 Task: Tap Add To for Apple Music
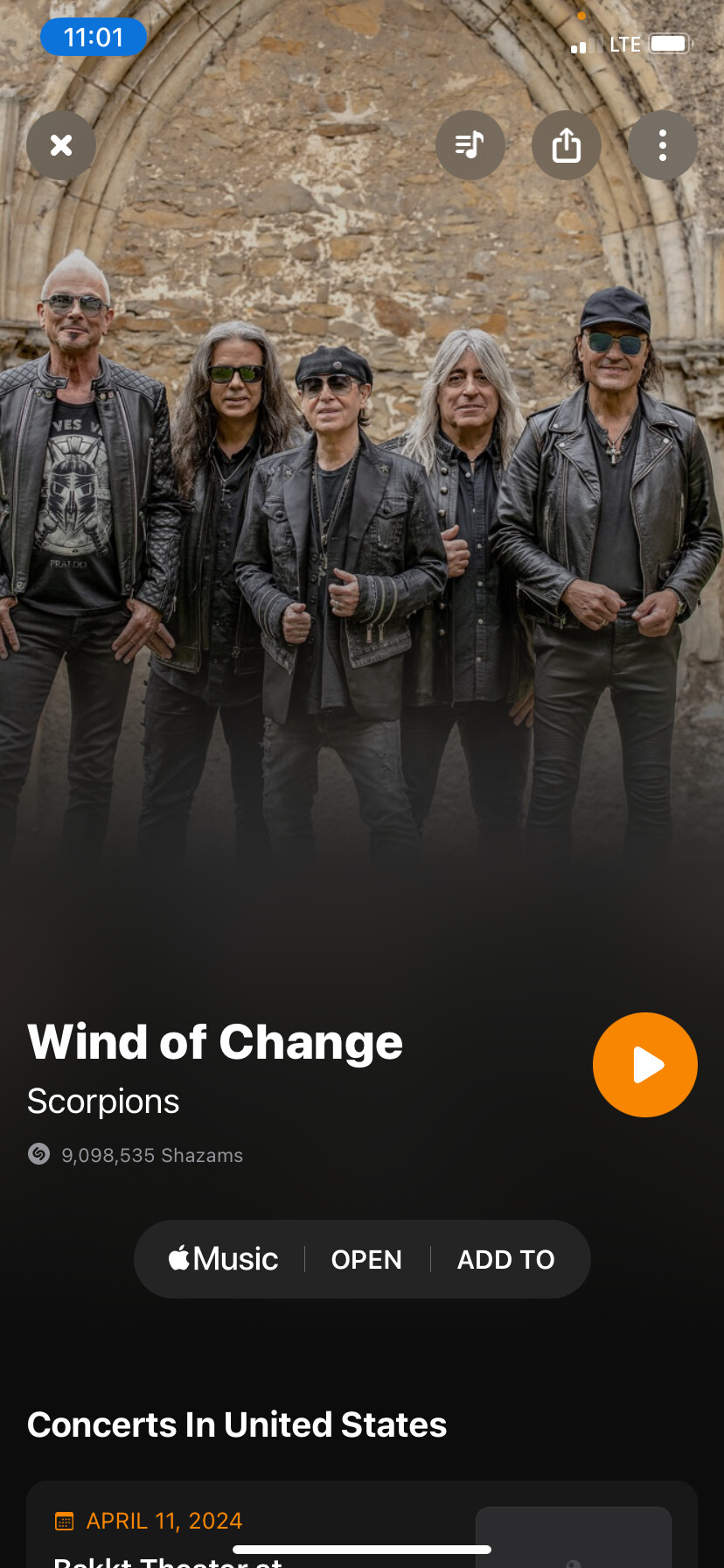pos(505,1259)
